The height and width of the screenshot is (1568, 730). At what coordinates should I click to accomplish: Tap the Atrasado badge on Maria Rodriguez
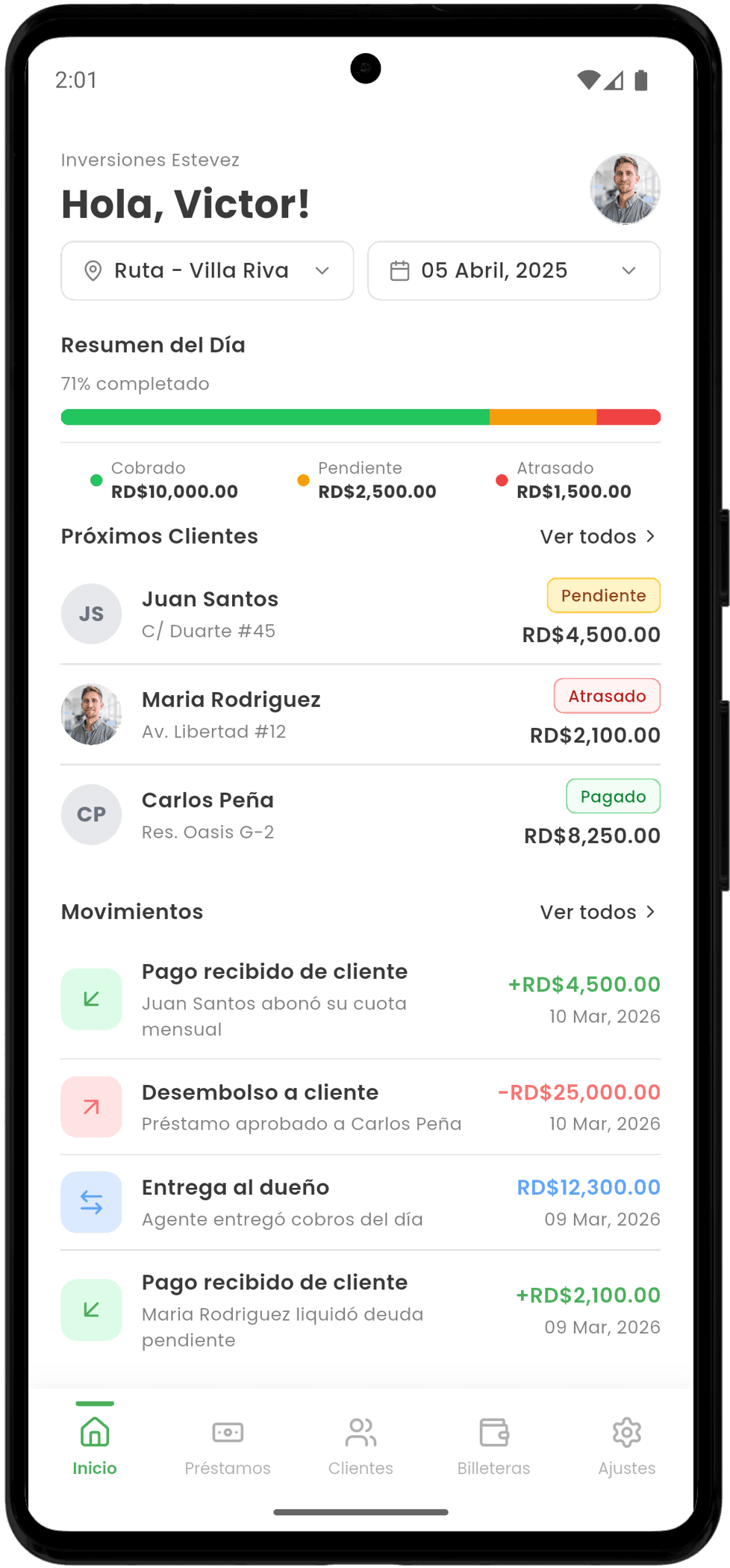pyautogui.click(x=607, y=695)
